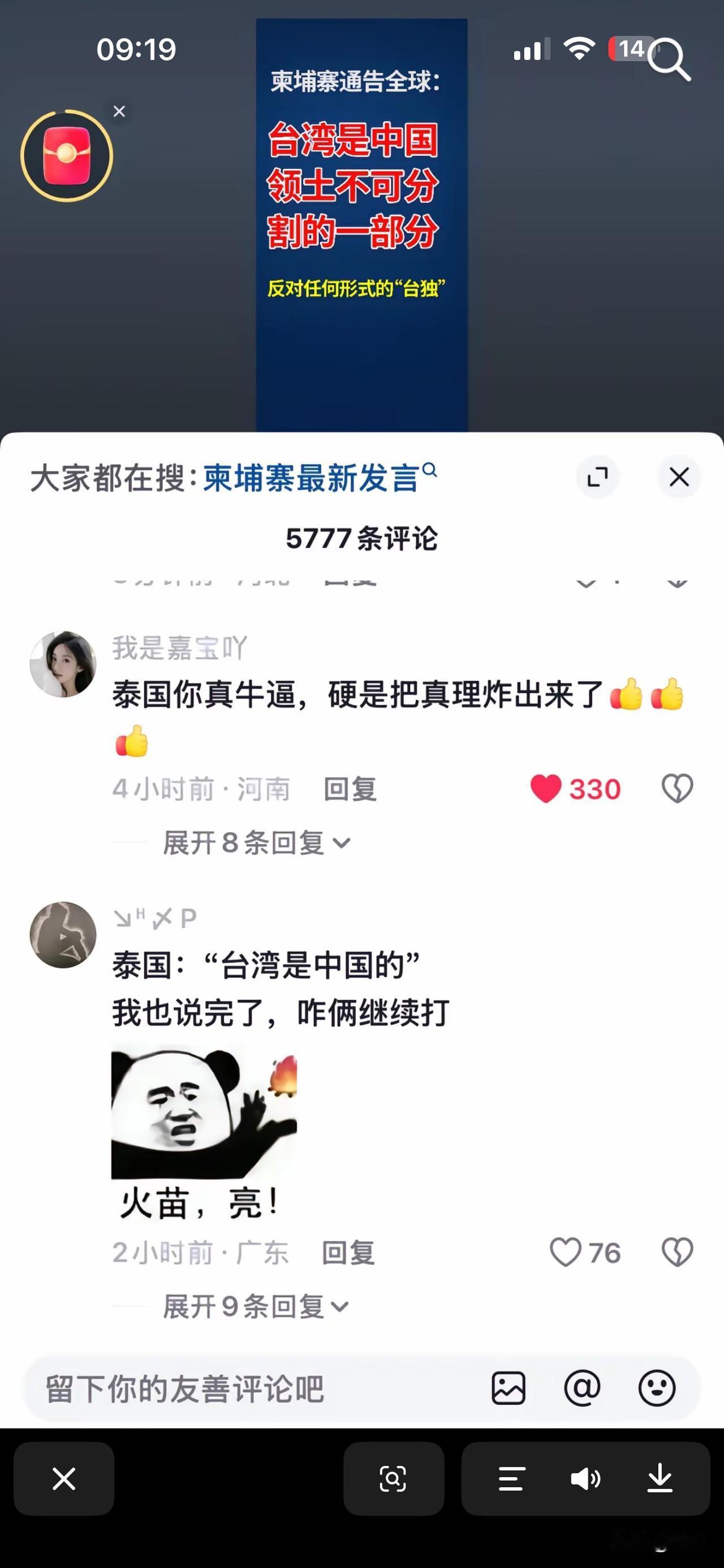This screenshot has height=1568, width=724.
Task: Attach an image to your comment
Action: pyautogui.click(x=510, y=1389)
